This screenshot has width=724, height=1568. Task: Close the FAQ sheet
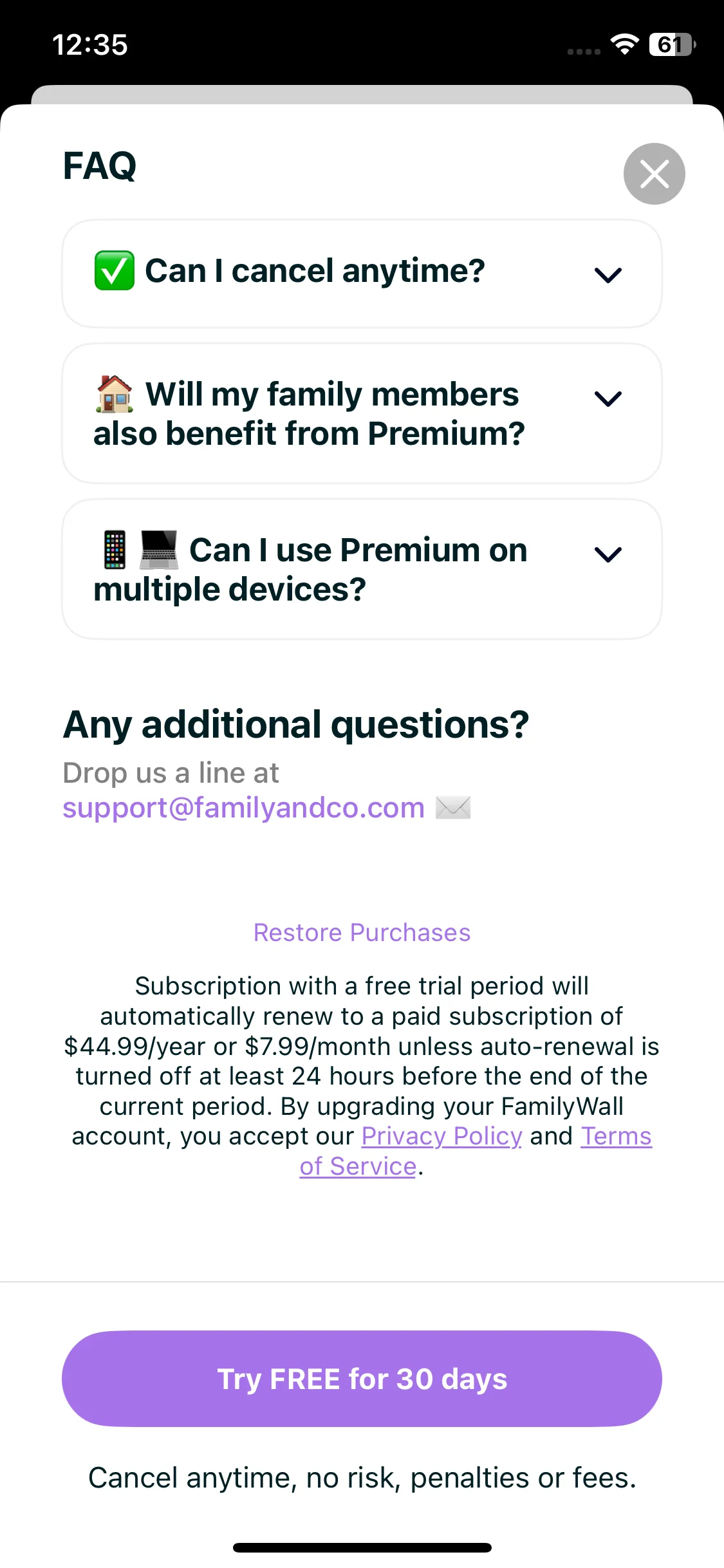[x=654, y=174]
